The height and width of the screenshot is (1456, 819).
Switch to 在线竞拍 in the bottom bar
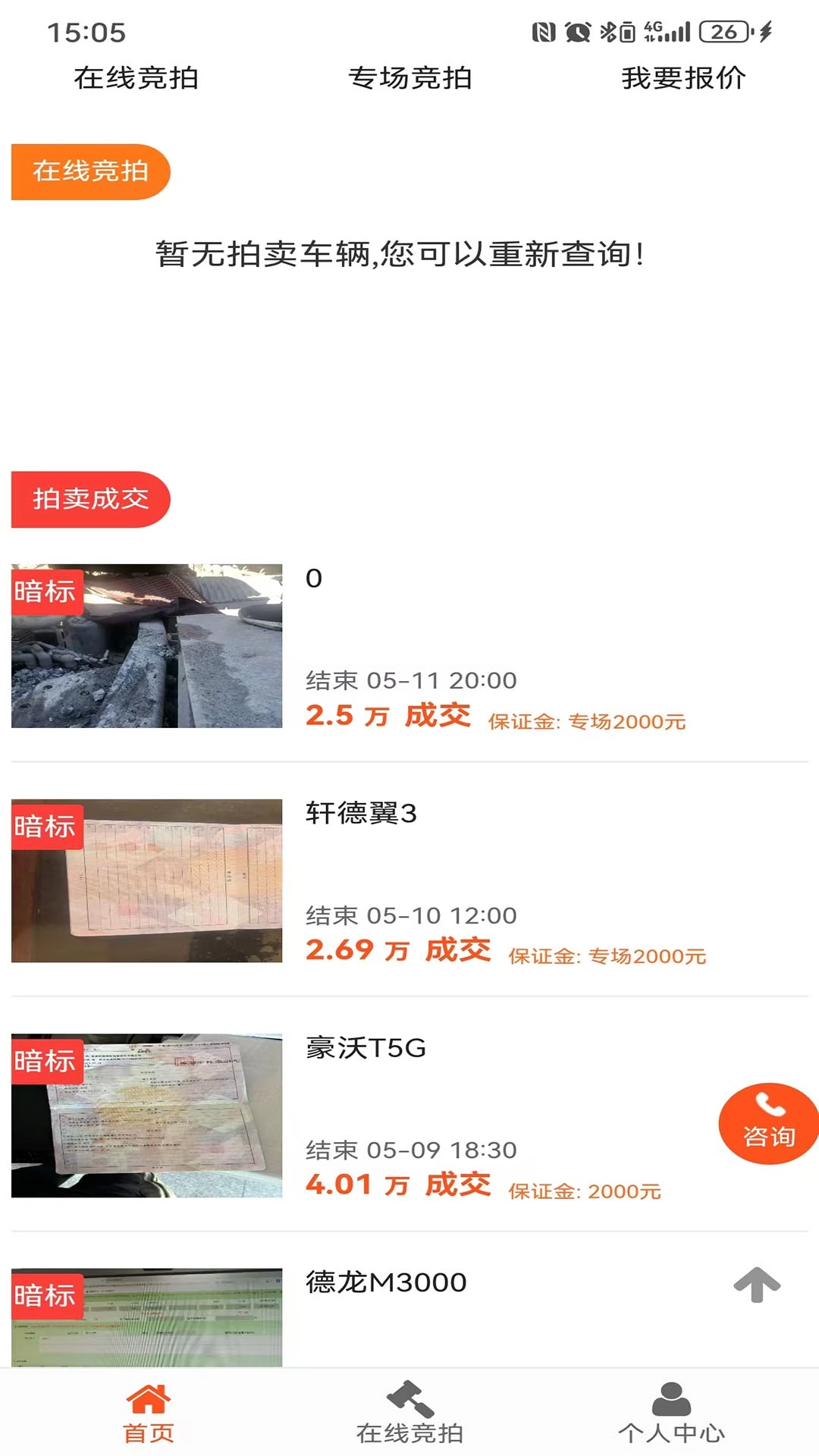pyautogui.click(x=409, y=1414)
